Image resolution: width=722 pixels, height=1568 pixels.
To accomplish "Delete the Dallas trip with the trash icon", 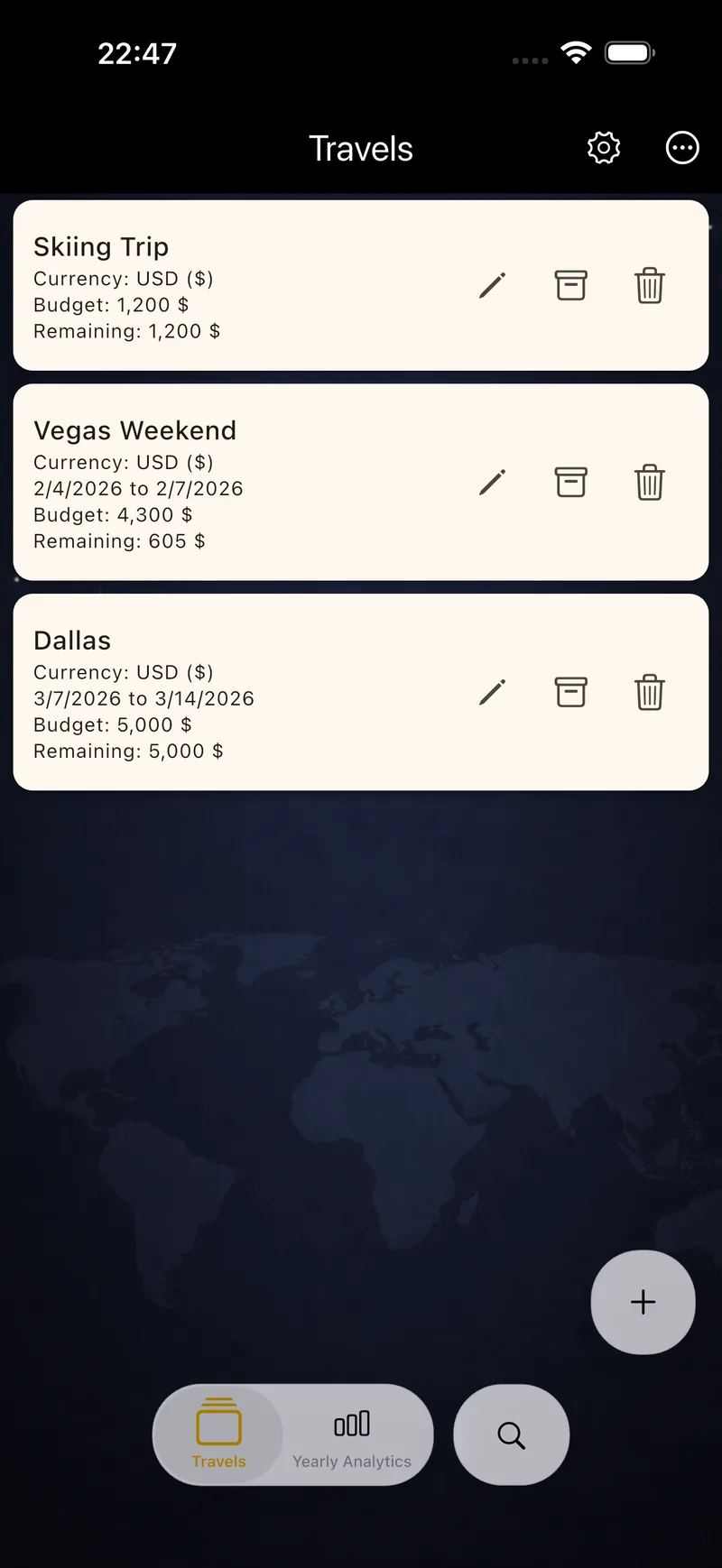I will (650, 692).
